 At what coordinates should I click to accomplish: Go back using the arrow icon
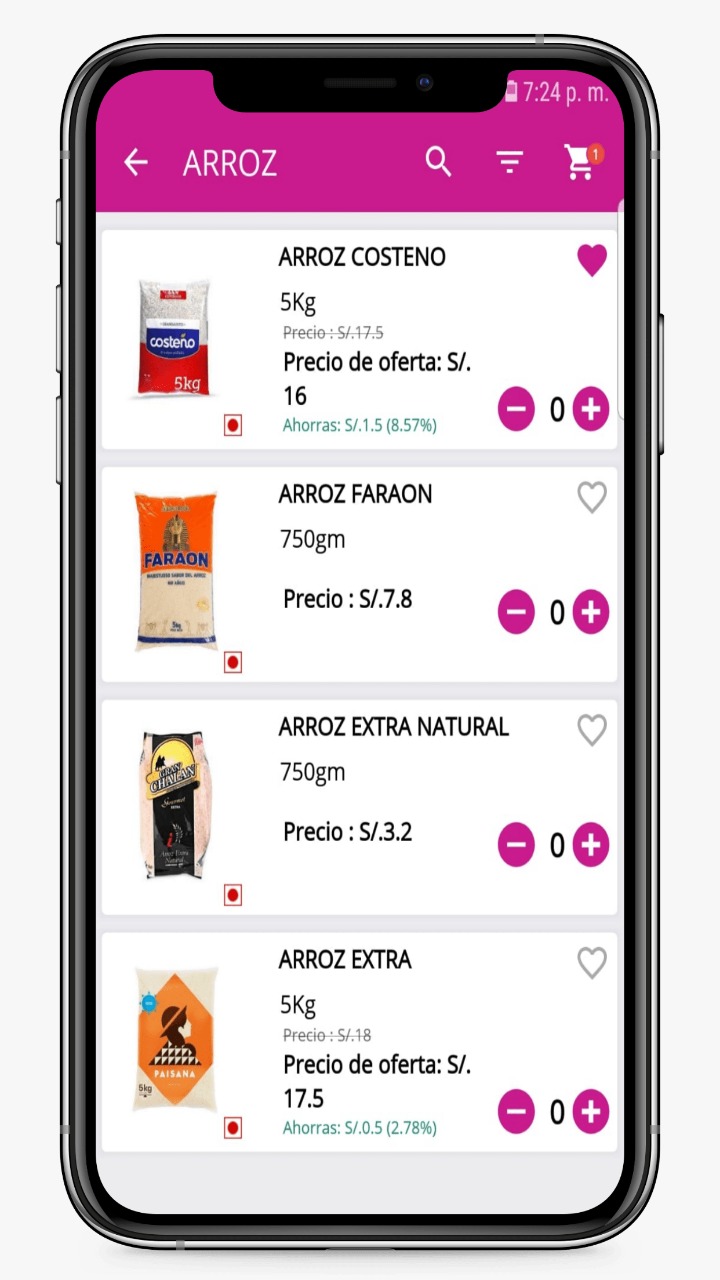pos(136,163)
